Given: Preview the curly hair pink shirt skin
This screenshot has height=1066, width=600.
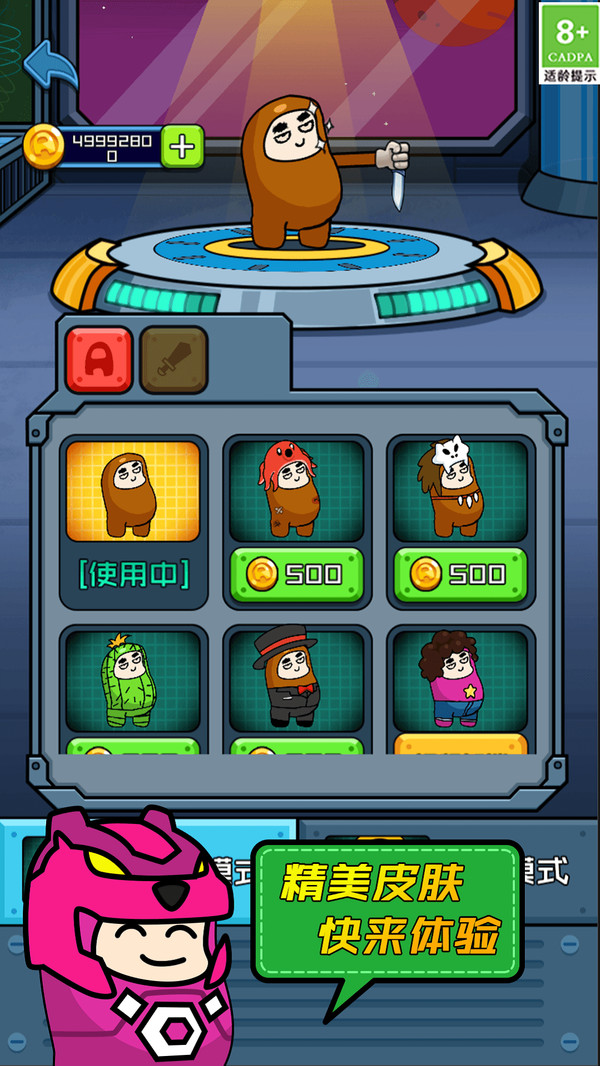Looking at the screenshot, I should pos(461,681).
